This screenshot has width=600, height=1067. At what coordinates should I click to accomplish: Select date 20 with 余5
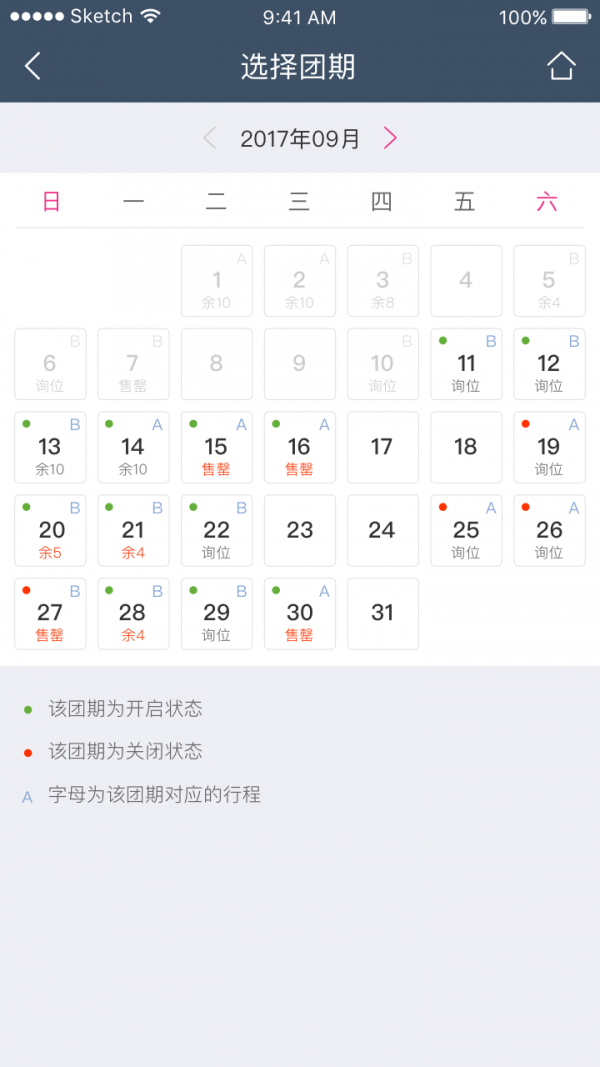(x=50, y=530)
